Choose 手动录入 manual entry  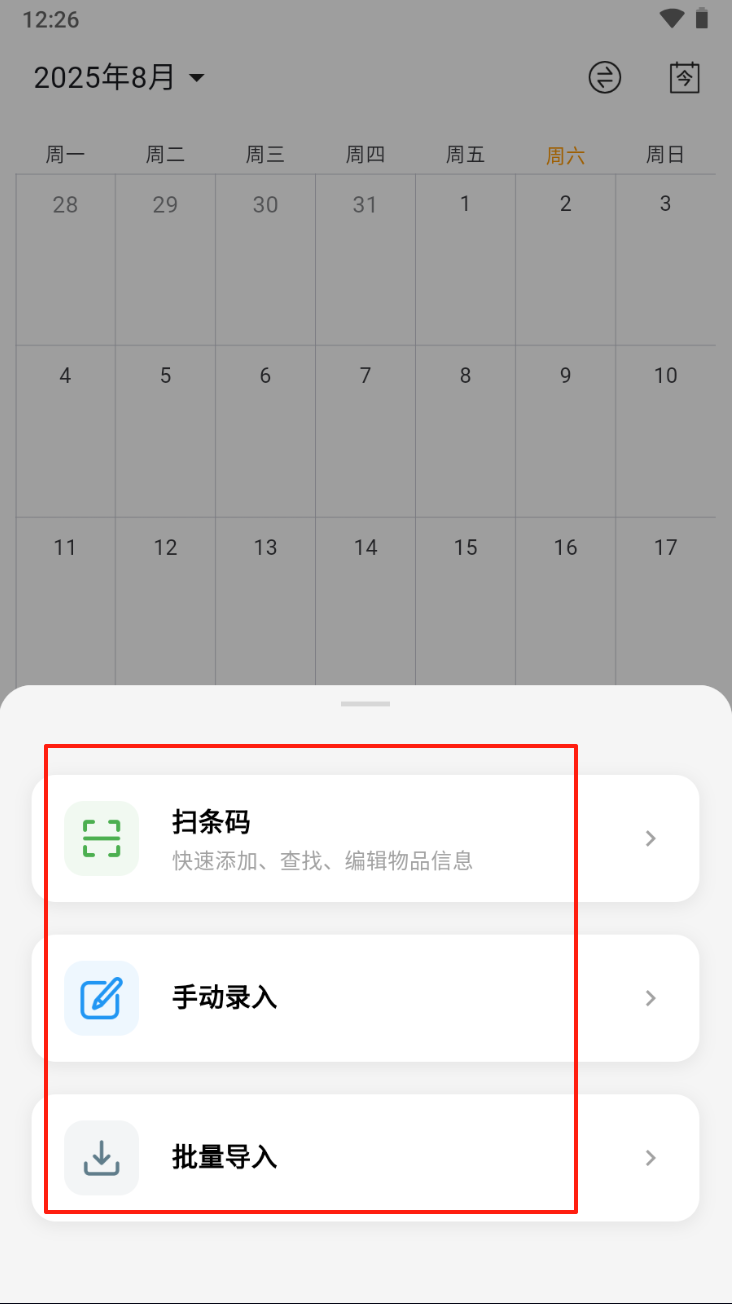(x=365, y=998)
